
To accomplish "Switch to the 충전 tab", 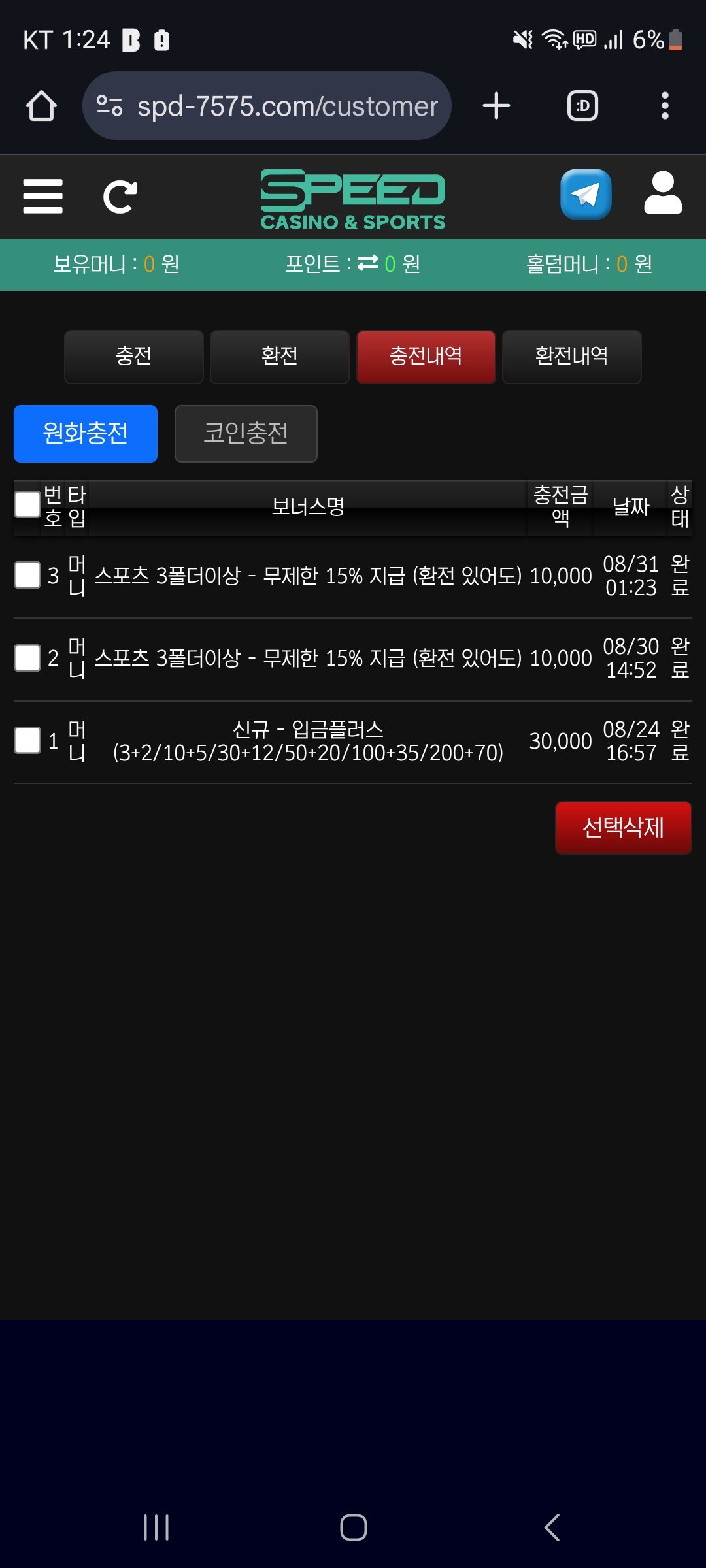I will click(x=134, y=357).
